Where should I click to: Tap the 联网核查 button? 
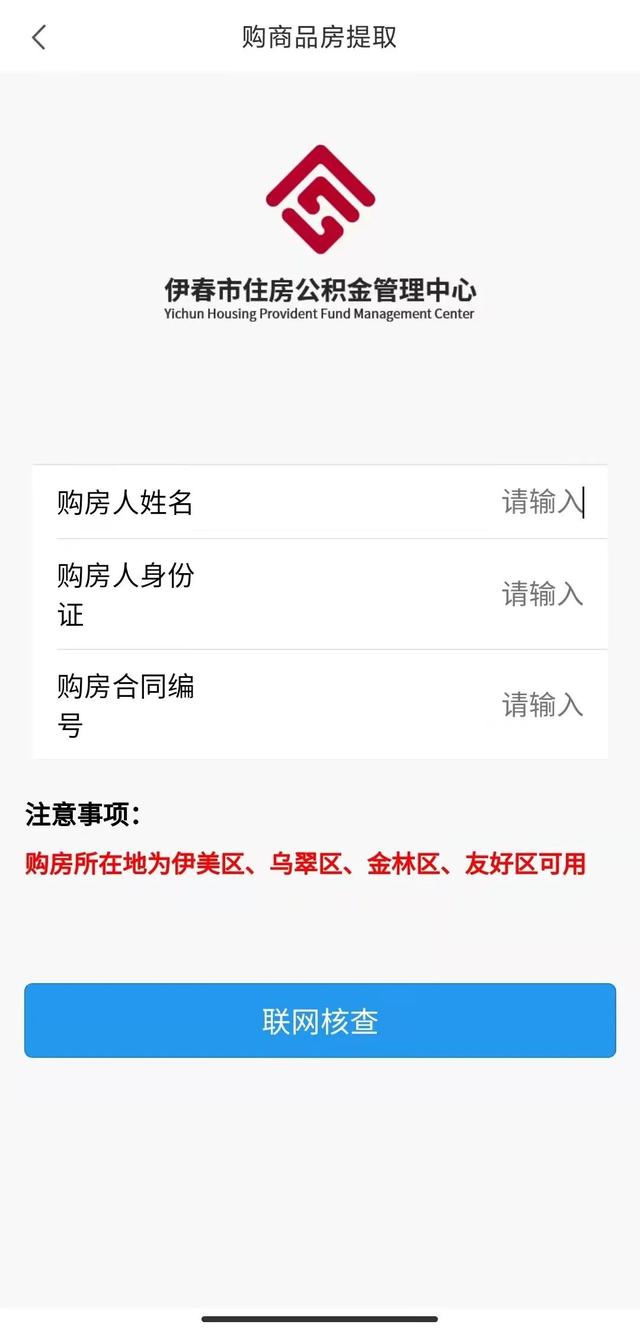point(320,1020)
